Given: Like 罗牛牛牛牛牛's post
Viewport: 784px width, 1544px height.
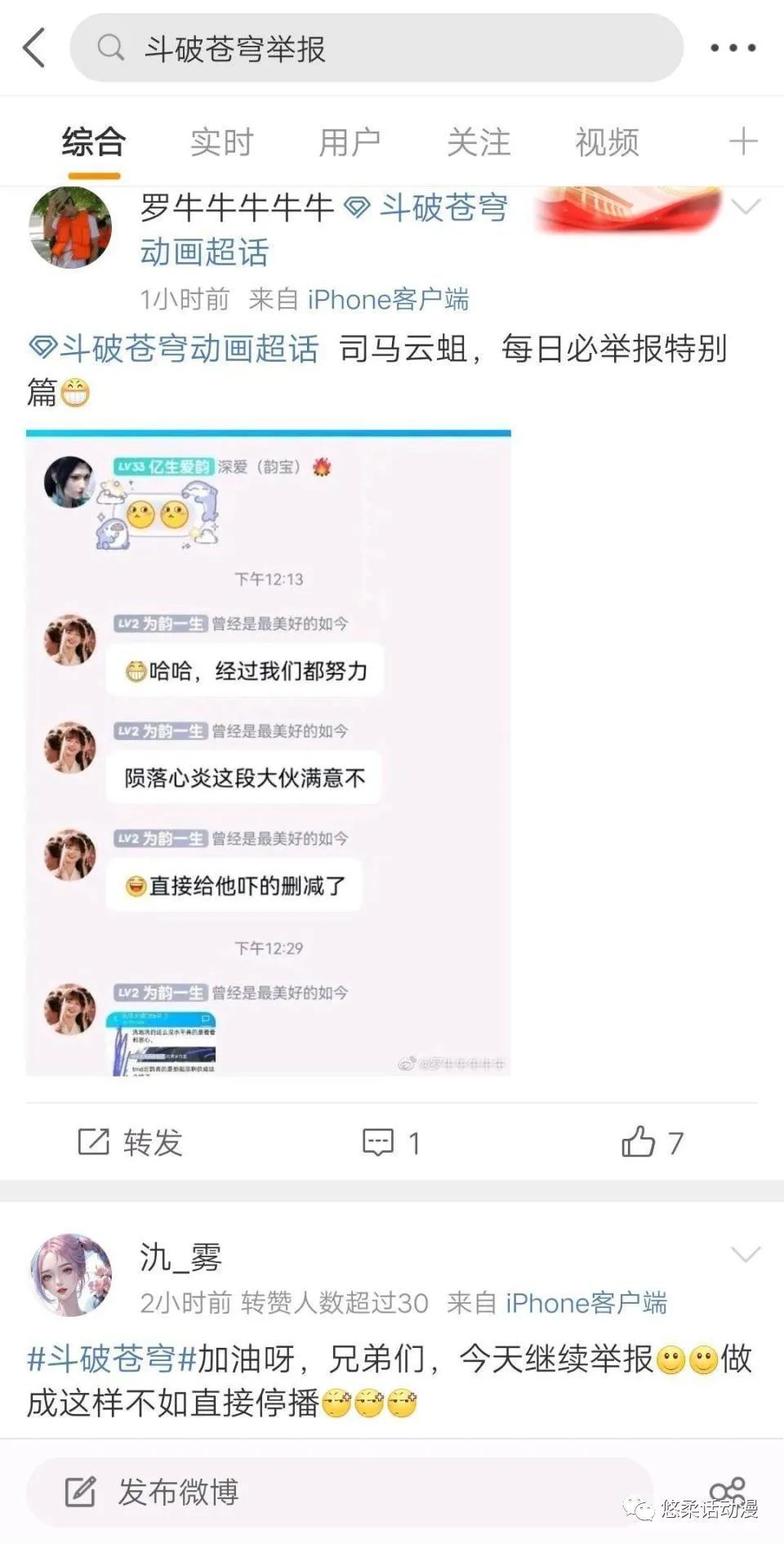Looking at the screenshot, I should 652,1142.
